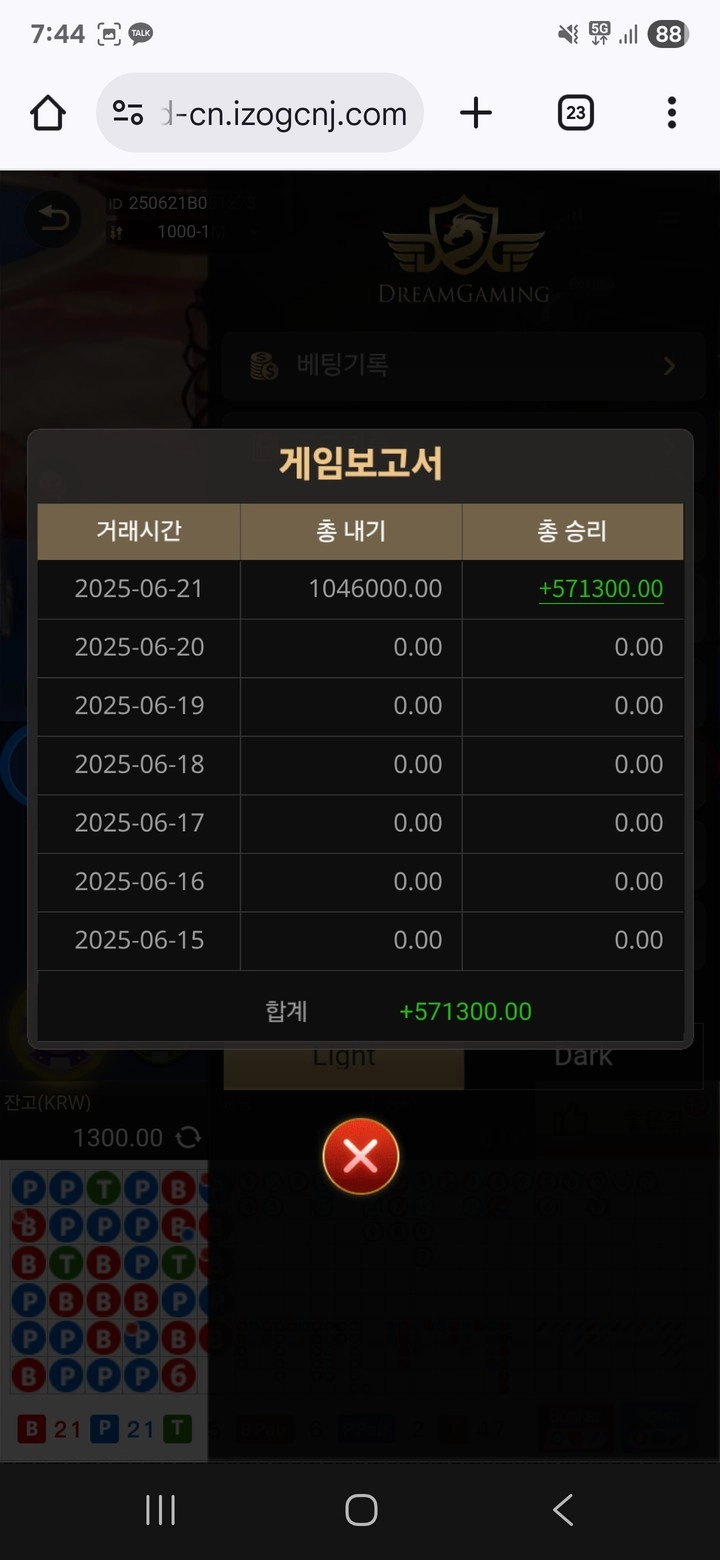
Task: Open a new browser tab
Action: click(476, 113)
